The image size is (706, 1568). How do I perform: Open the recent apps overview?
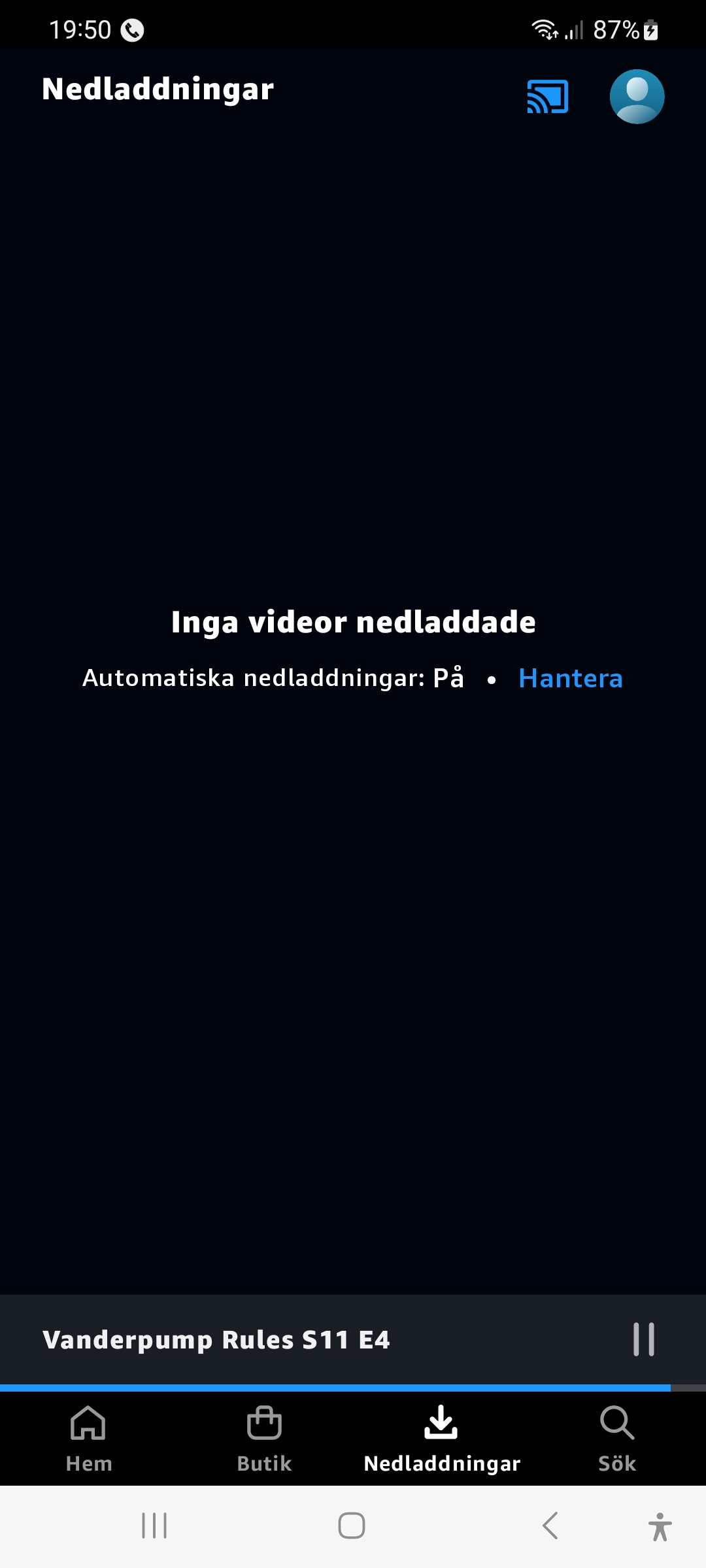coord(154,1526)
